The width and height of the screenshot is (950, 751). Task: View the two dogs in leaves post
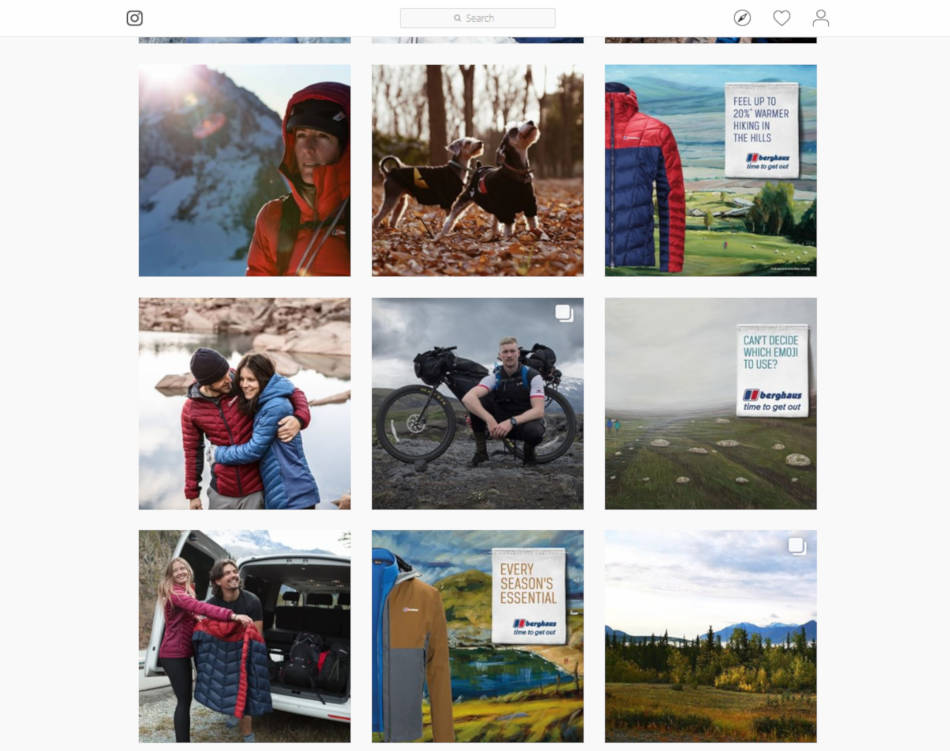pyautogui.click(x=478, y=171)
